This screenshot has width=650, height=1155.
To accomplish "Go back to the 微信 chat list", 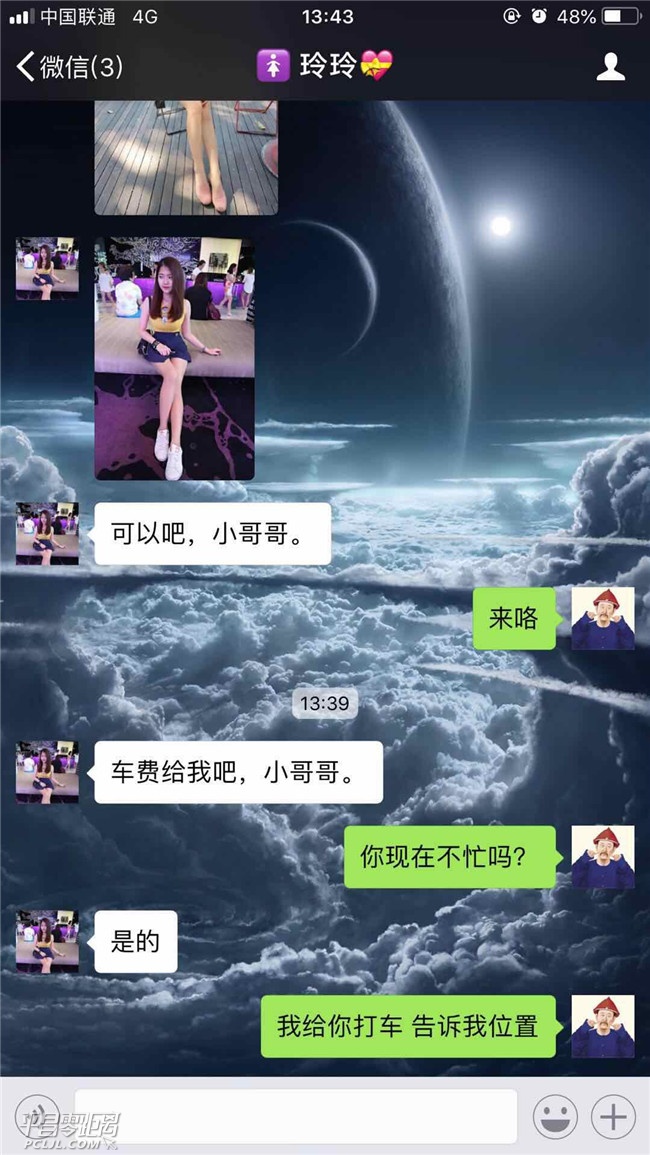I will click(x=68, y=67).
